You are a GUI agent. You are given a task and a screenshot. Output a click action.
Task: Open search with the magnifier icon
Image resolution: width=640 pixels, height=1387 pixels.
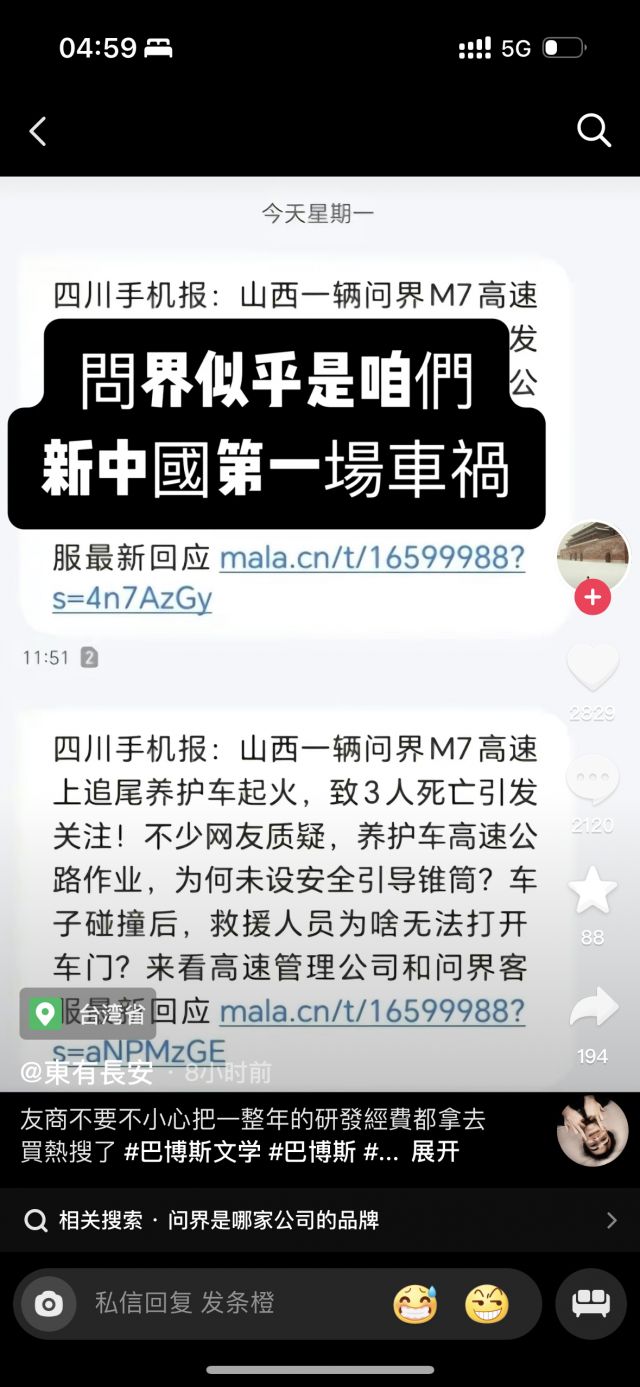click(593, 130)
